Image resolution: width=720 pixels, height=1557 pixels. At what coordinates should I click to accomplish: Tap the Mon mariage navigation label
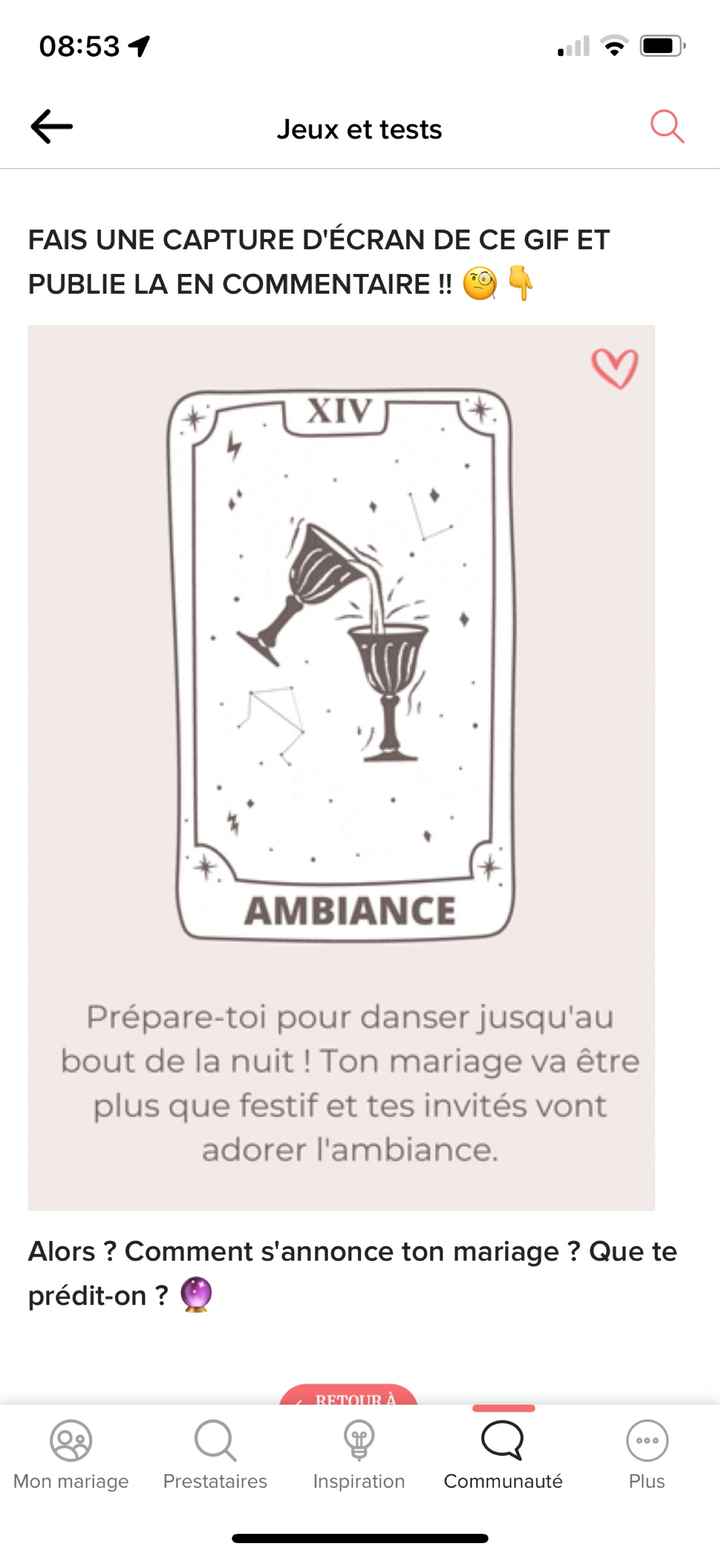[71, 1482]
